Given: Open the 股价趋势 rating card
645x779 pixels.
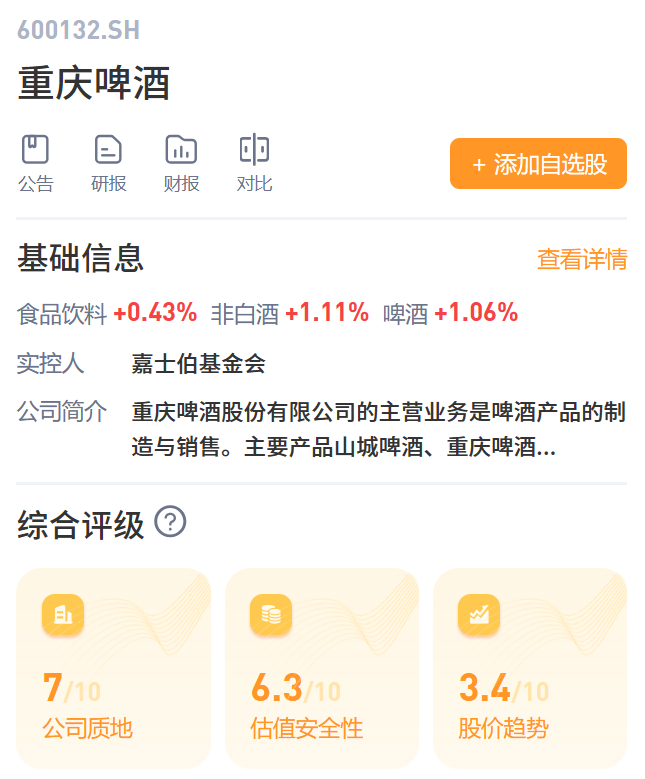Looking at the screenshot, I should 530,668.
